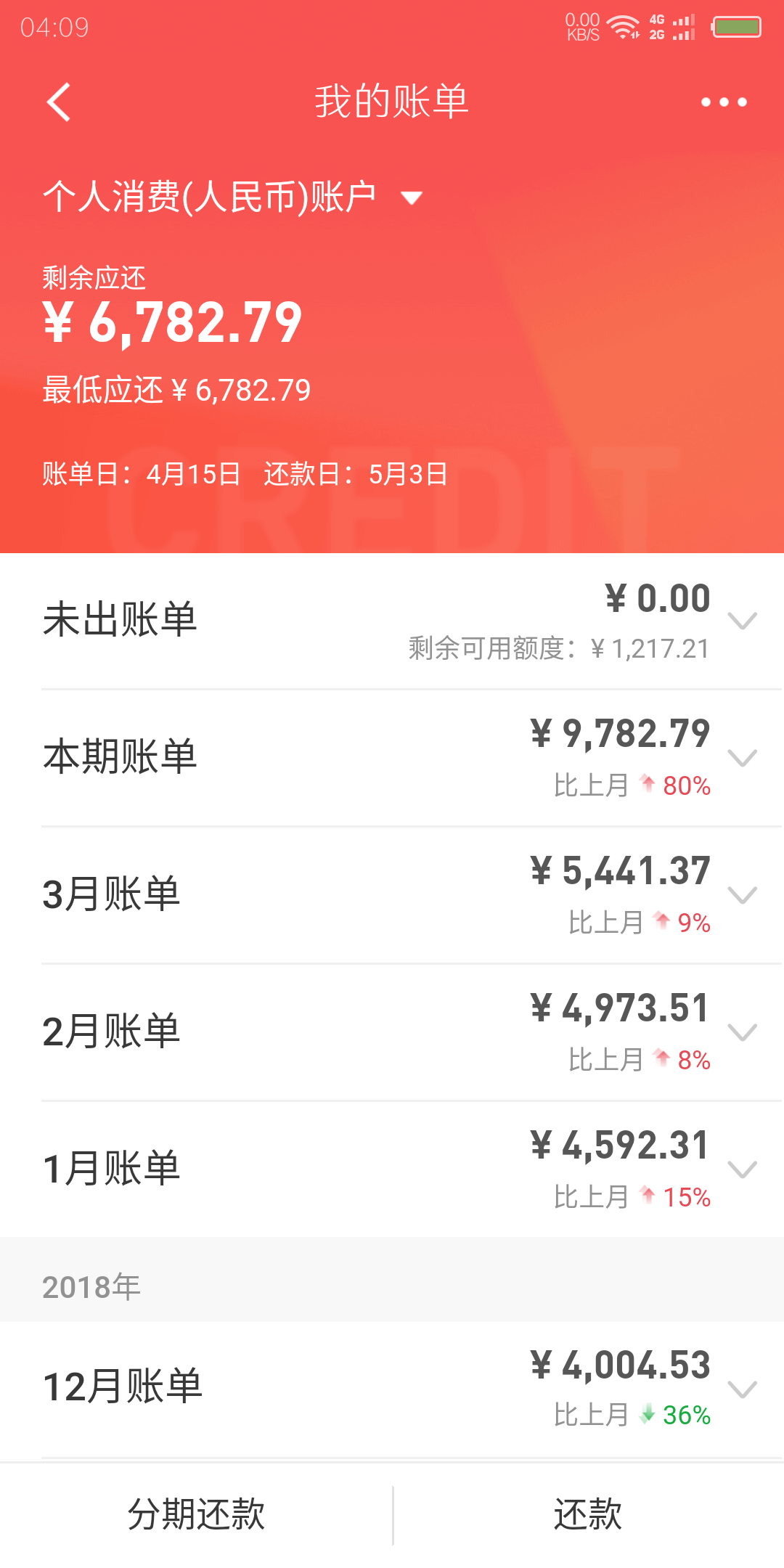Expand the 12月账单 details
The width and height of the screenshot is (784, 1568).
click(743, 1389)
